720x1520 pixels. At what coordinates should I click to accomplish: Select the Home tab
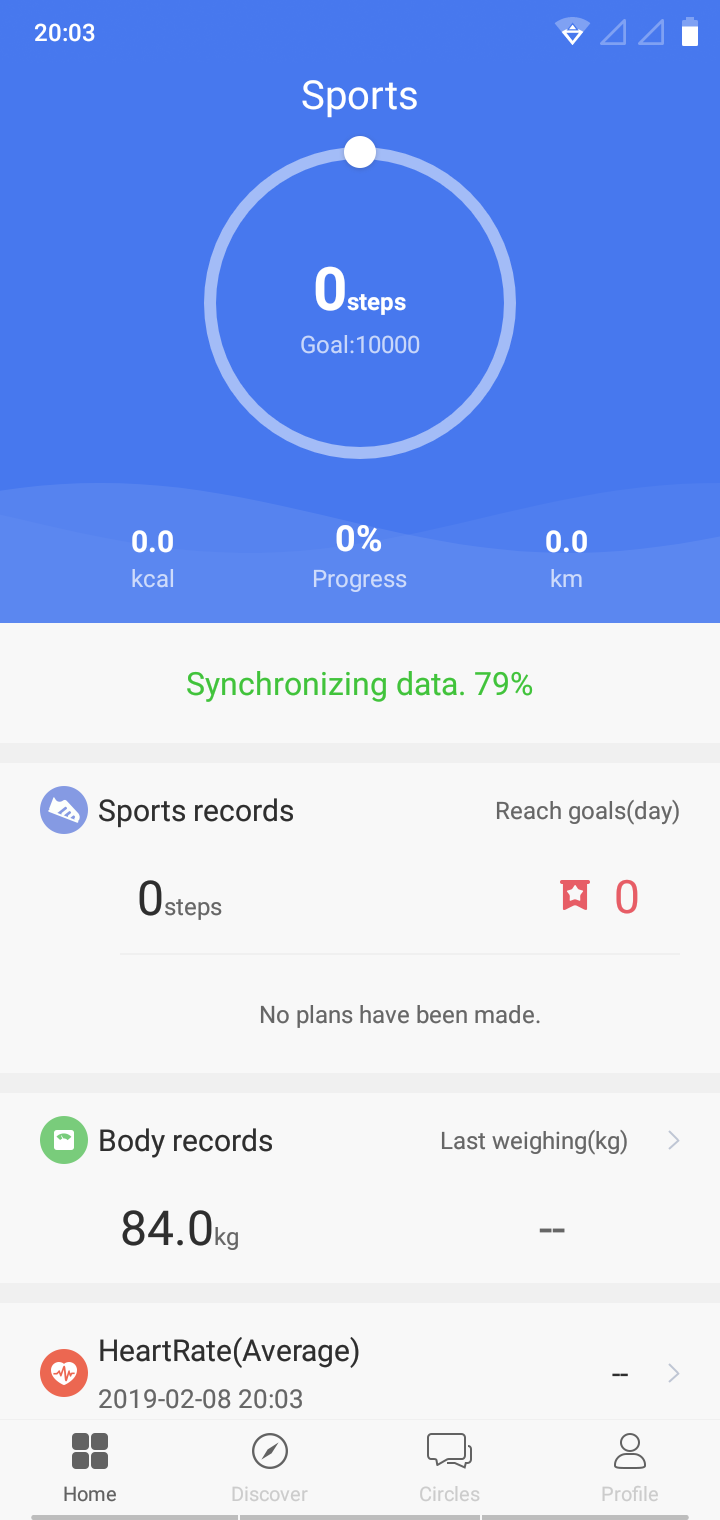pyautogui.click(x=90, y=1468)
